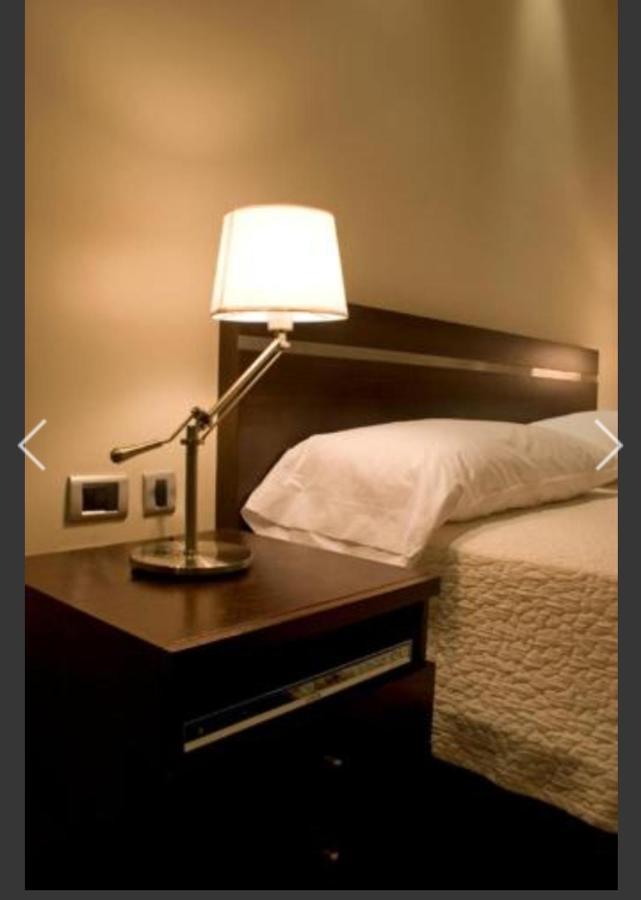The image size is (641, 900).
Task: Show the next photo
Action: 608,445
